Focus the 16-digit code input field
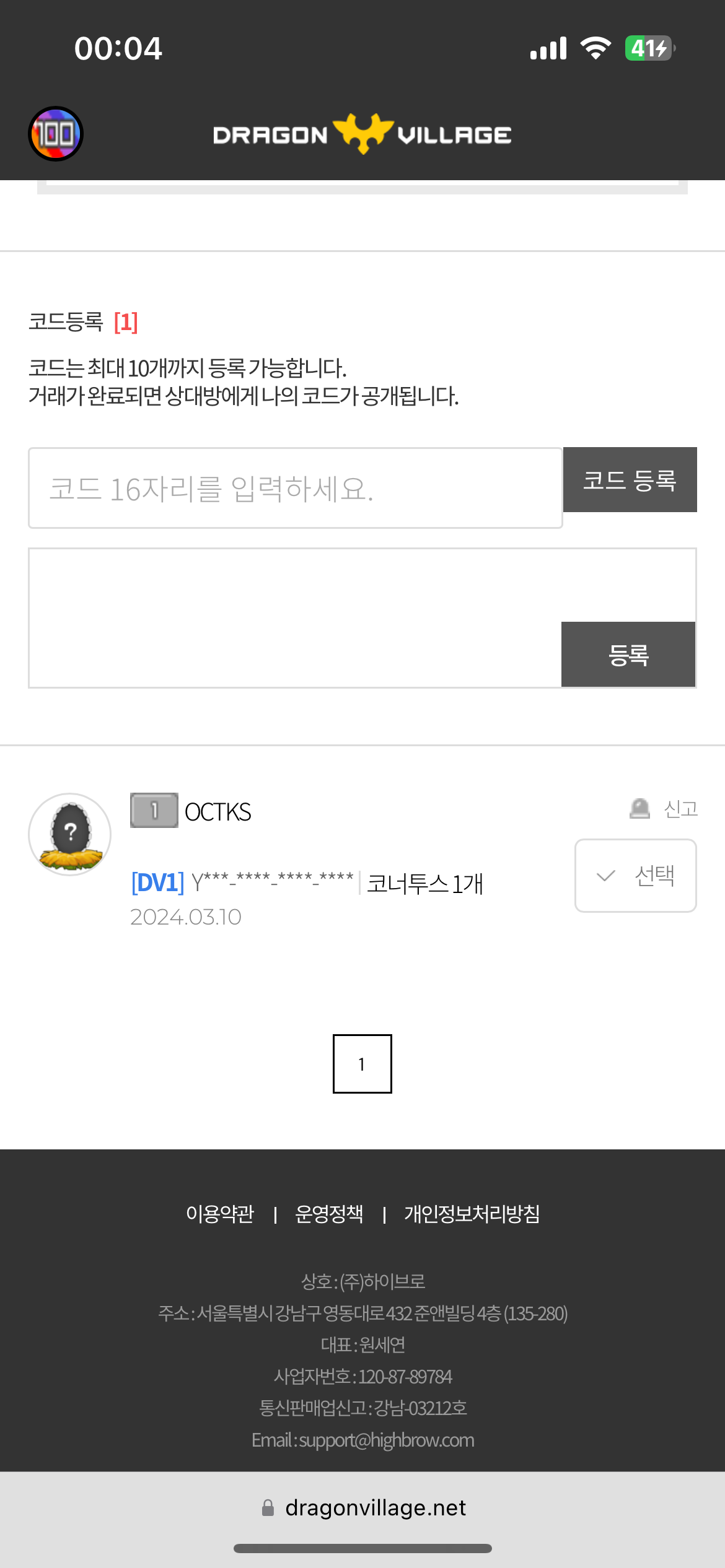 tap(295, 488)
